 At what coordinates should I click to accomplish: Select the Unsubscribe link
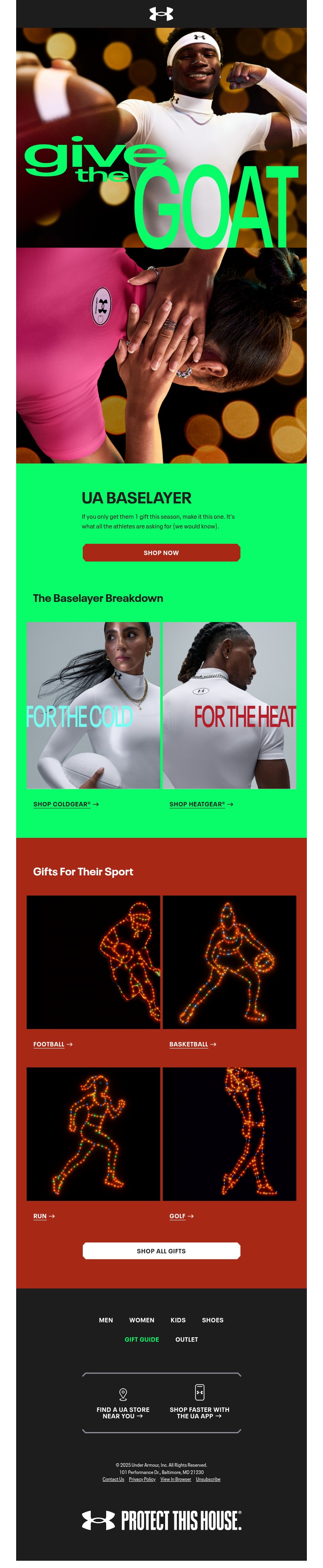pyautogui.click(x=208, y=1479)
